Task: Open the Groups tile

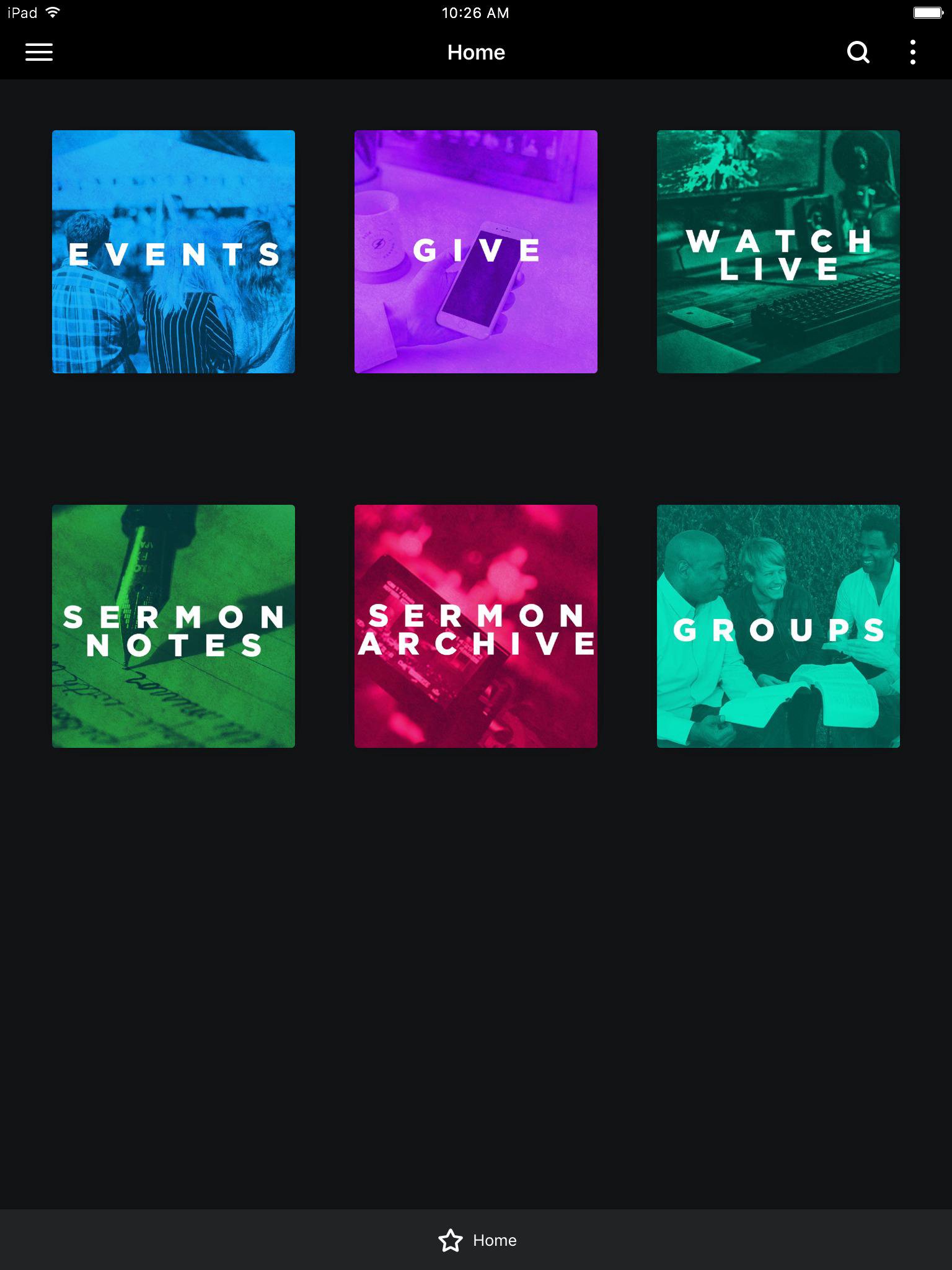Action: click(778, 626)
